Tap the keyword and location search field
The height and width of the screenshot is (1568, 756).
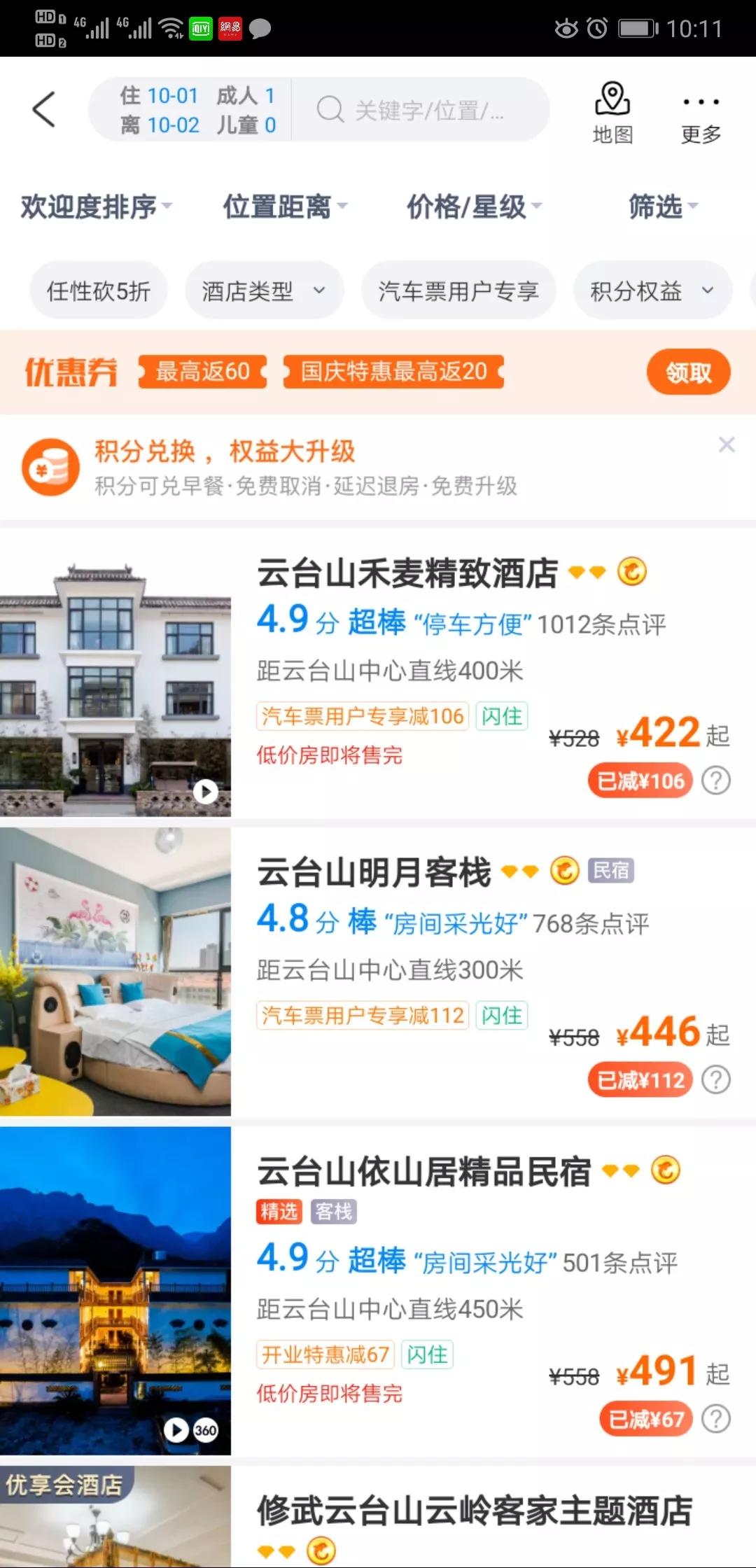420,110
